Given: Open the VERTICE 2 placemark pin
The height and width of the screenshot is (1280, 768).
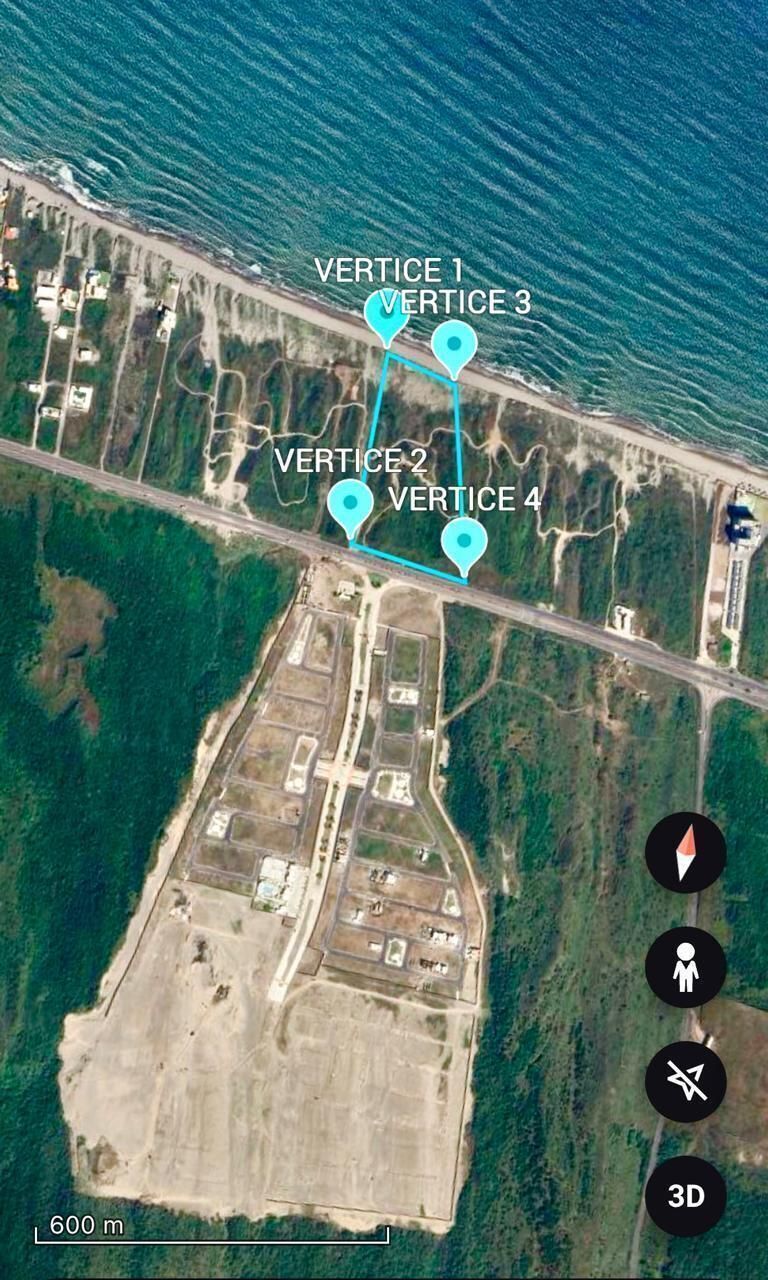Looking at the screenshot, I should coord(350,503).
